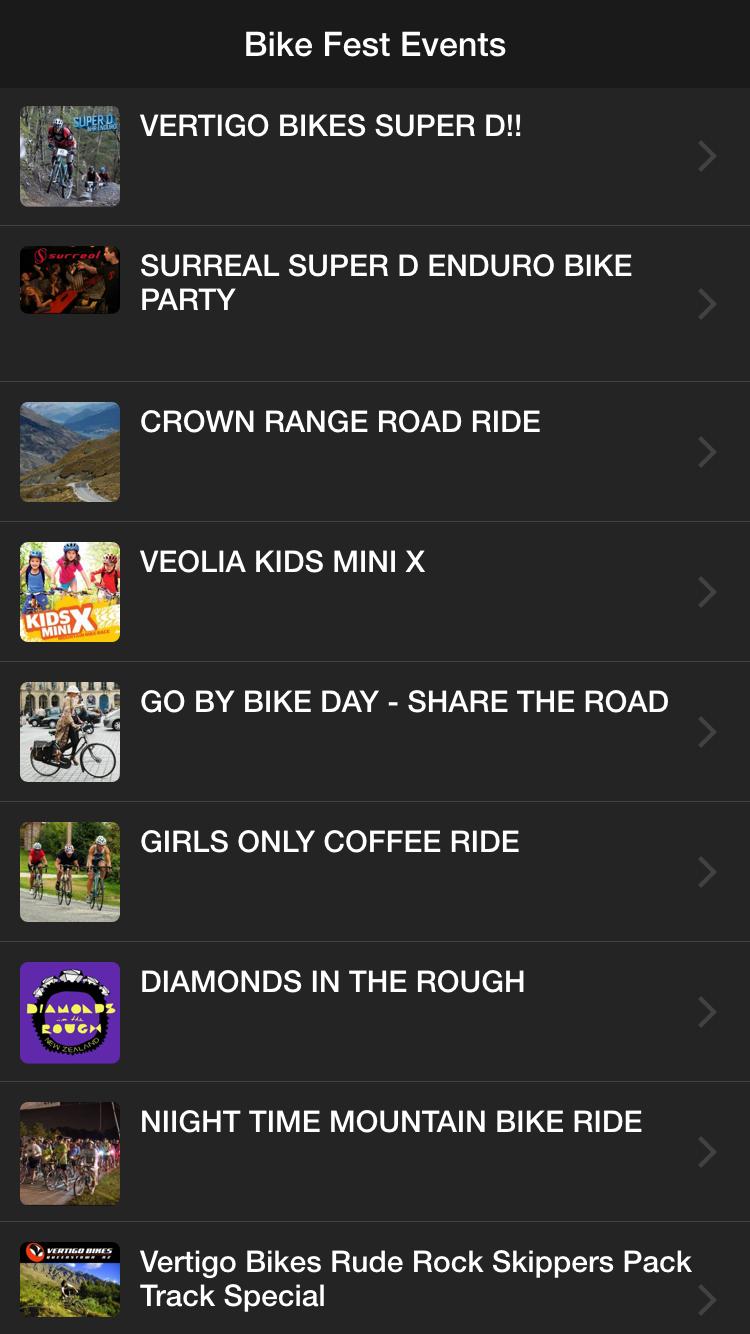Screen dimensions: 750x1334
Task: Click the Go By Bike Day photo
Action: [x=70, y=731]
